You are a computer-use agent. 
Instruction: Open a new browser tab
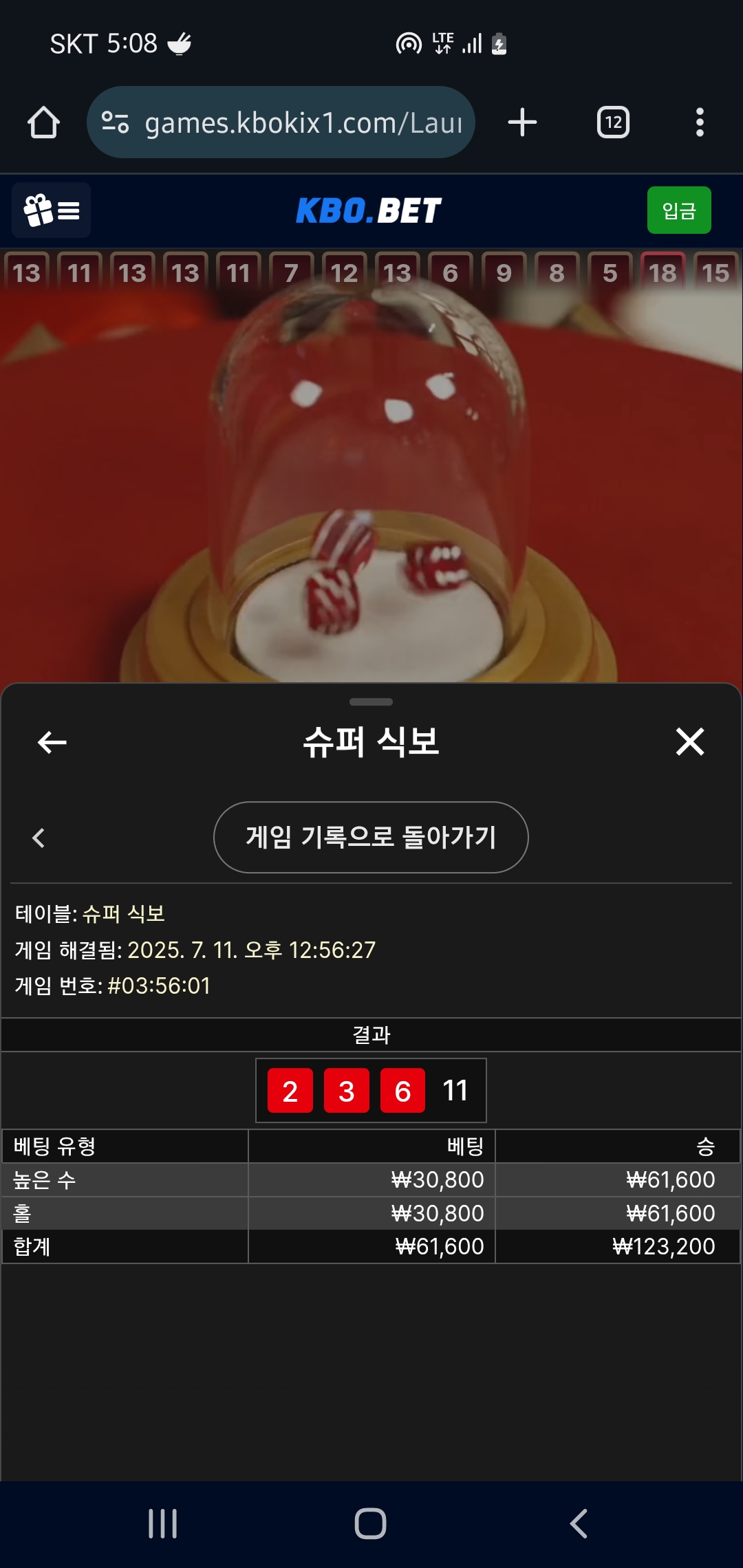[522, 123]
